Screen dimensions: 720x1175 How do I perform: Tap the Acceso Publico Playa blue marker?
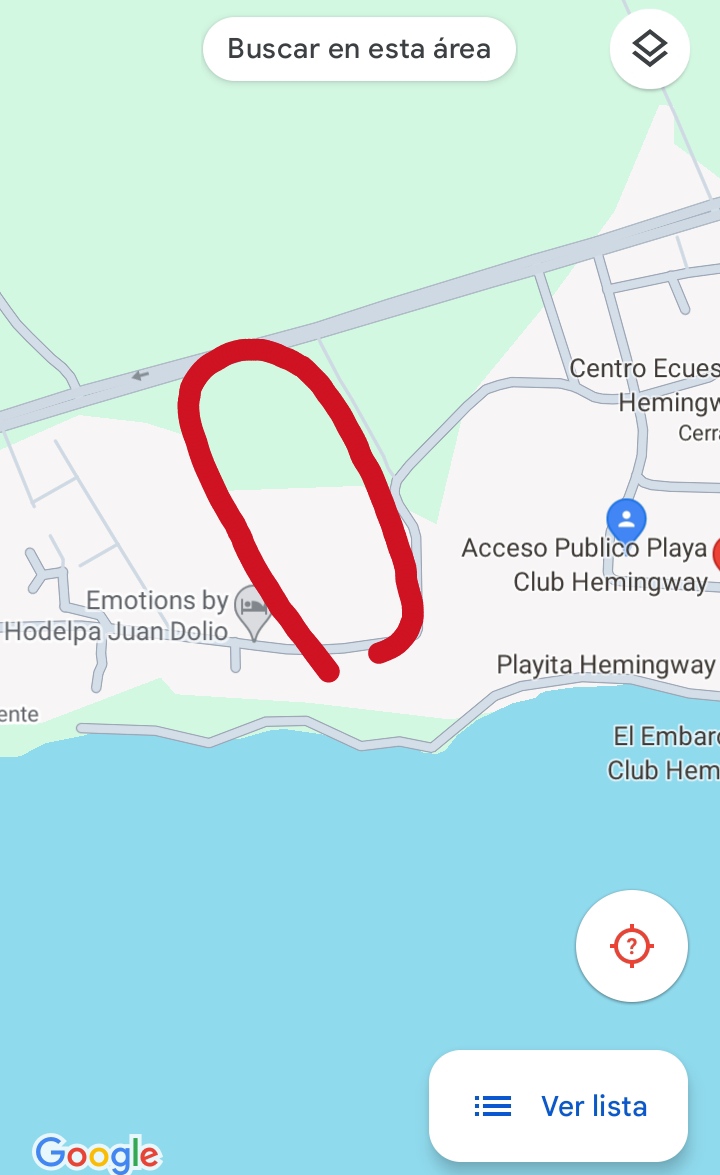(x=626, y=520)
